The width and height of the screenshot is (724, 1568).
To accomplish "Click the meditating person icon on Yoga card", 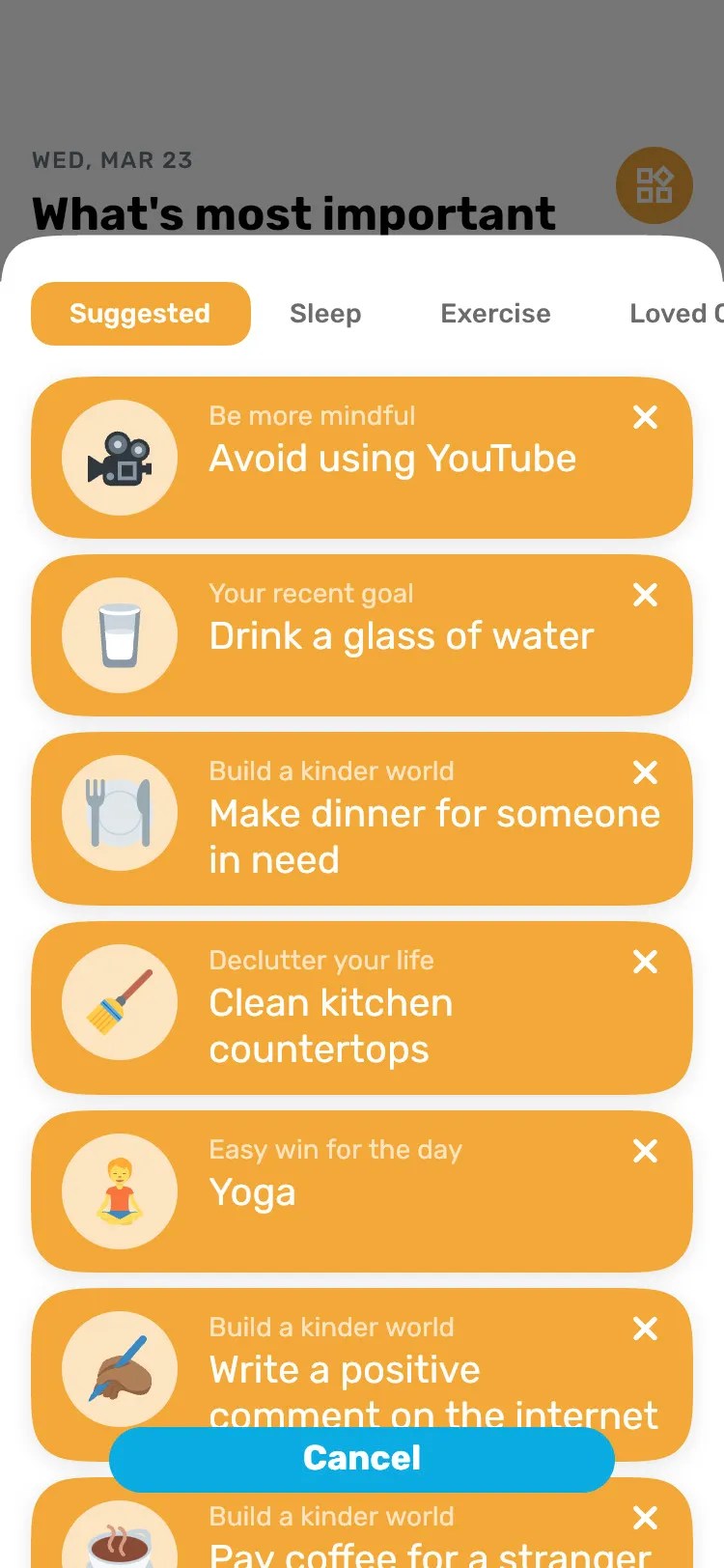I will coord(120,1190).
